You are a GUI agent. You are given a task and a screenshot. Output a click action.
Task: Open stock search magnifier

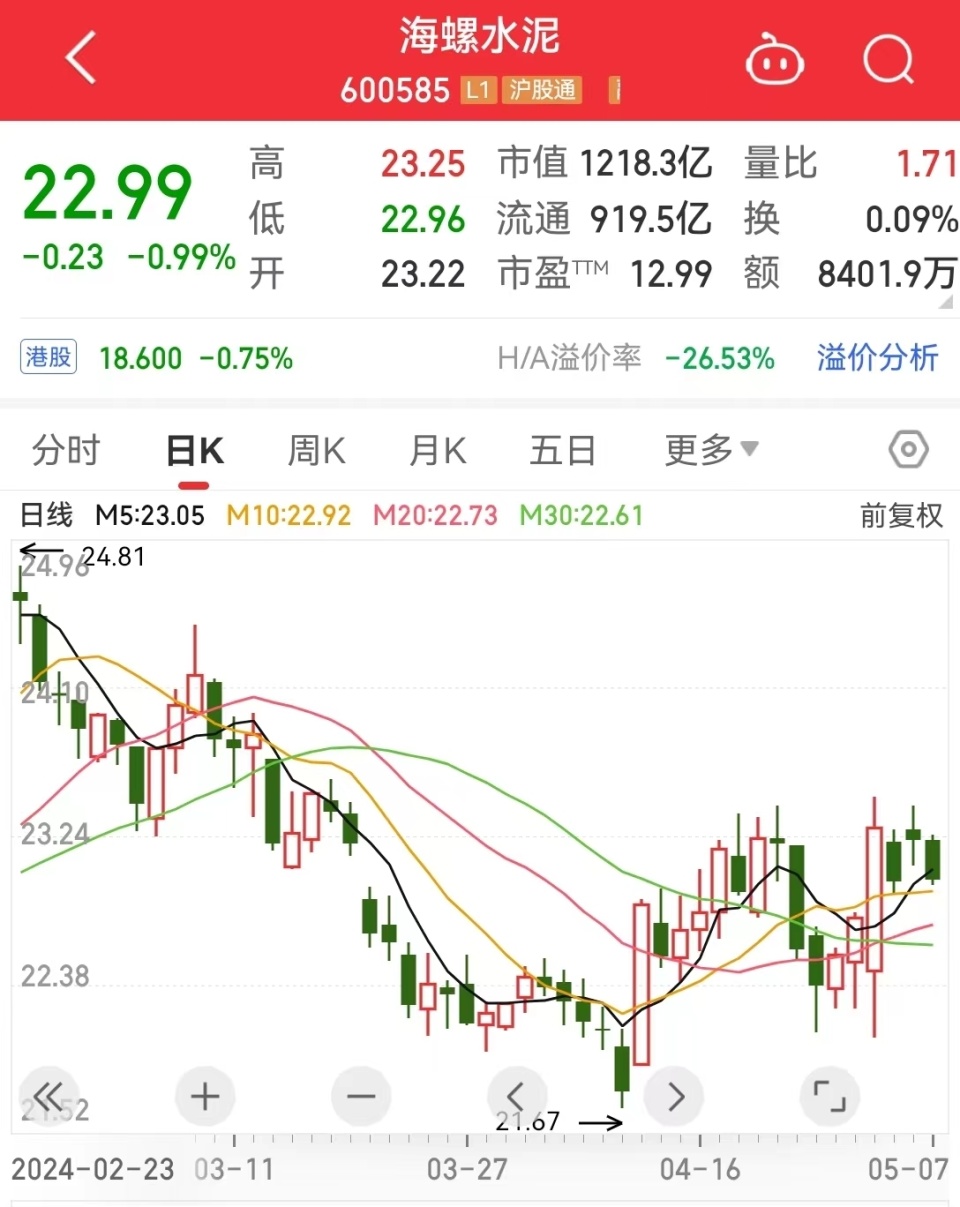coord(888,60)
